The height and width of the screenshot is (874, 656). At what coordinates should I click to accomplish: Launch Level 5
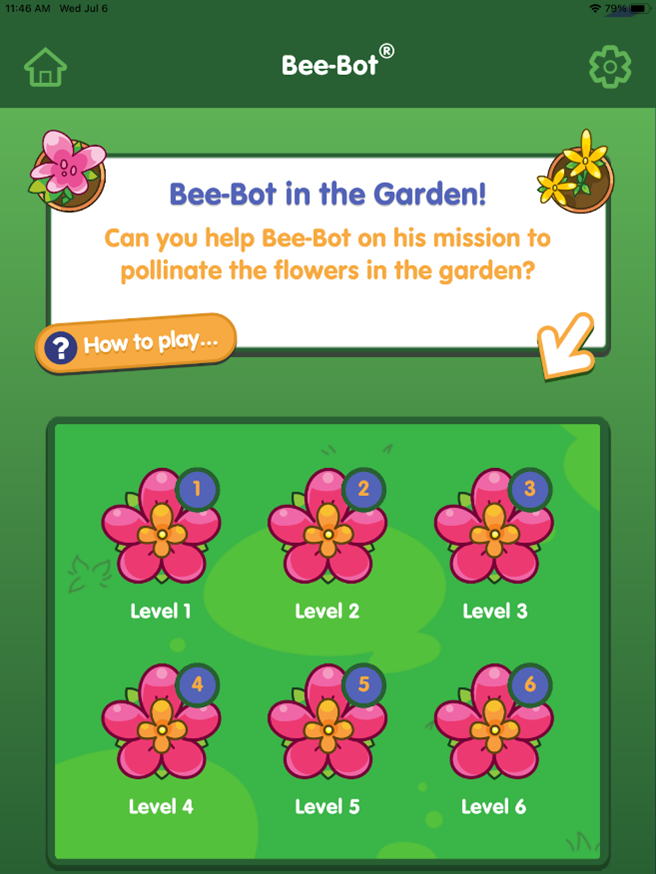click(327, 727)
